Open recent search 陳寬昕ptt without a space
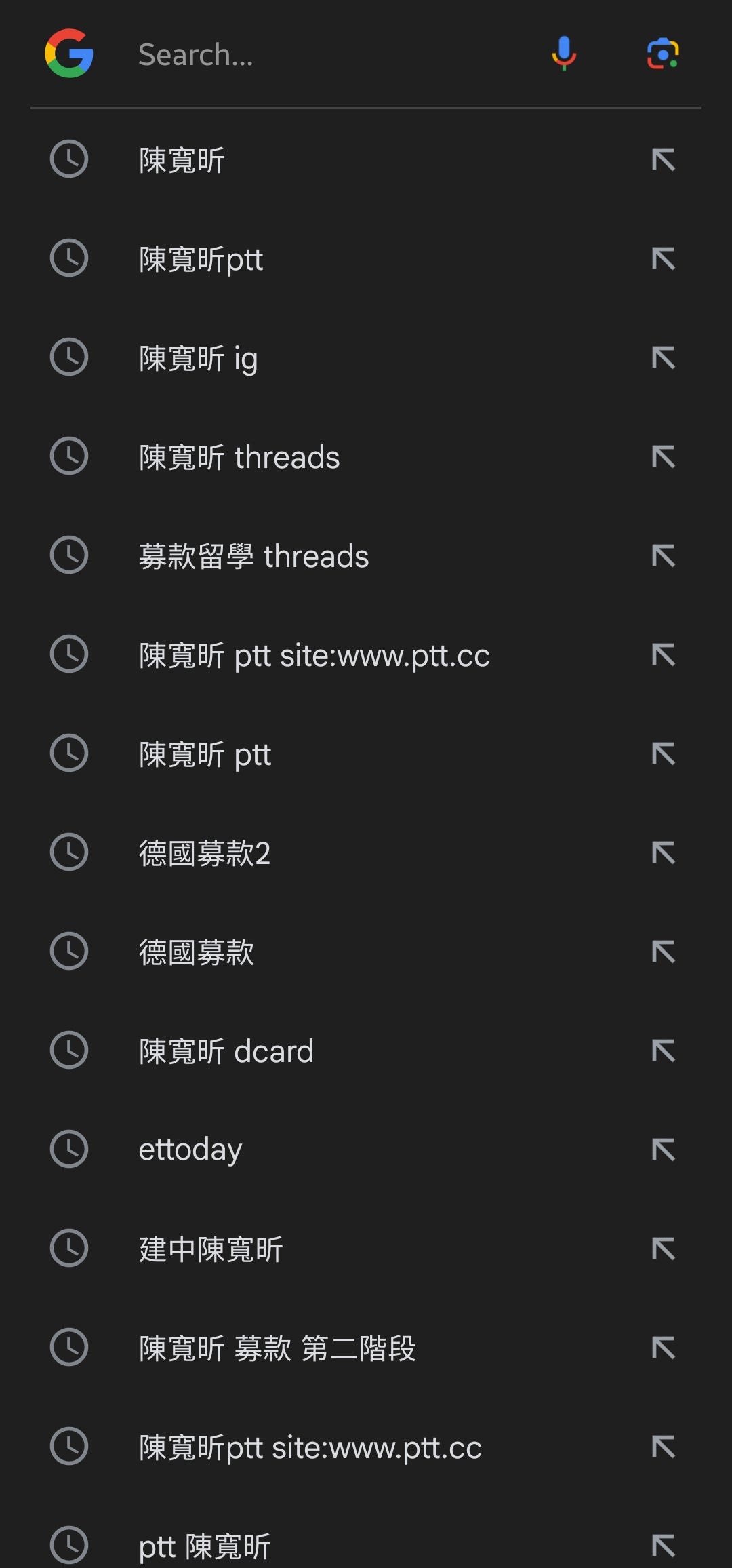 point(201,260)
